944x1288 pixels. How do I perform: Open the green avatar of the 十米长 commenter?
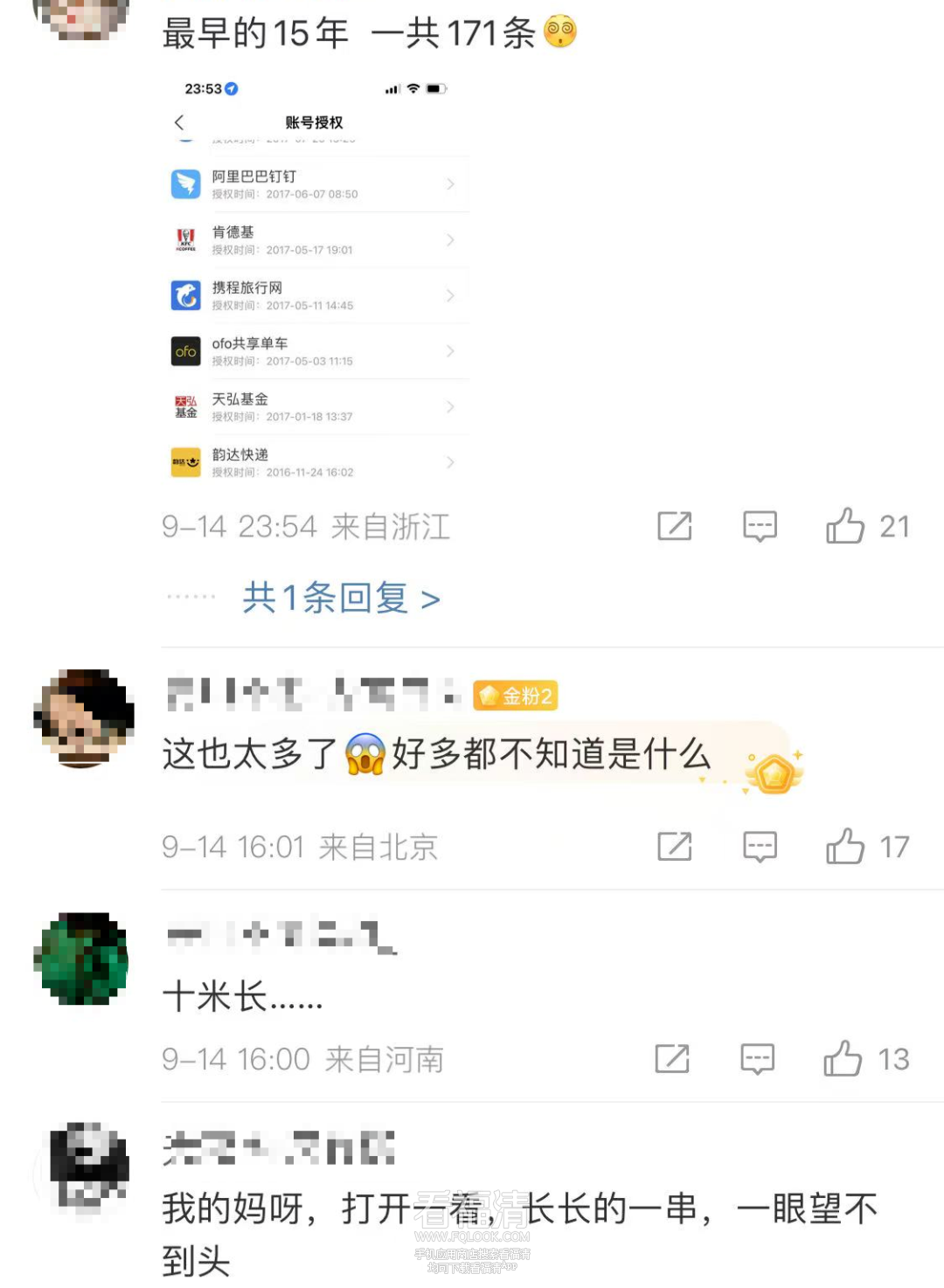pos(81,959)
